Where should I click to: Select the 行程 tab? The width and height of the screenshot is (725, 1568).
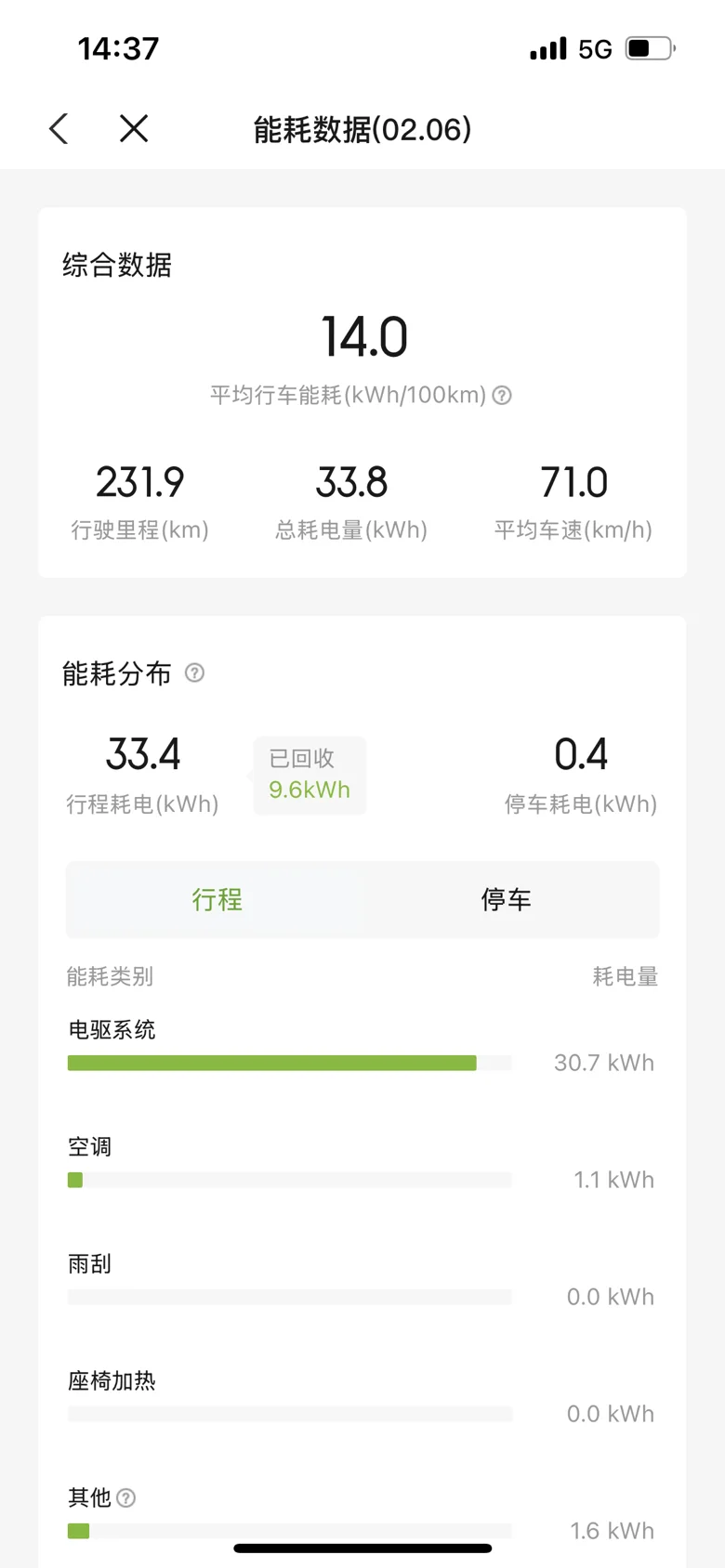217,899
